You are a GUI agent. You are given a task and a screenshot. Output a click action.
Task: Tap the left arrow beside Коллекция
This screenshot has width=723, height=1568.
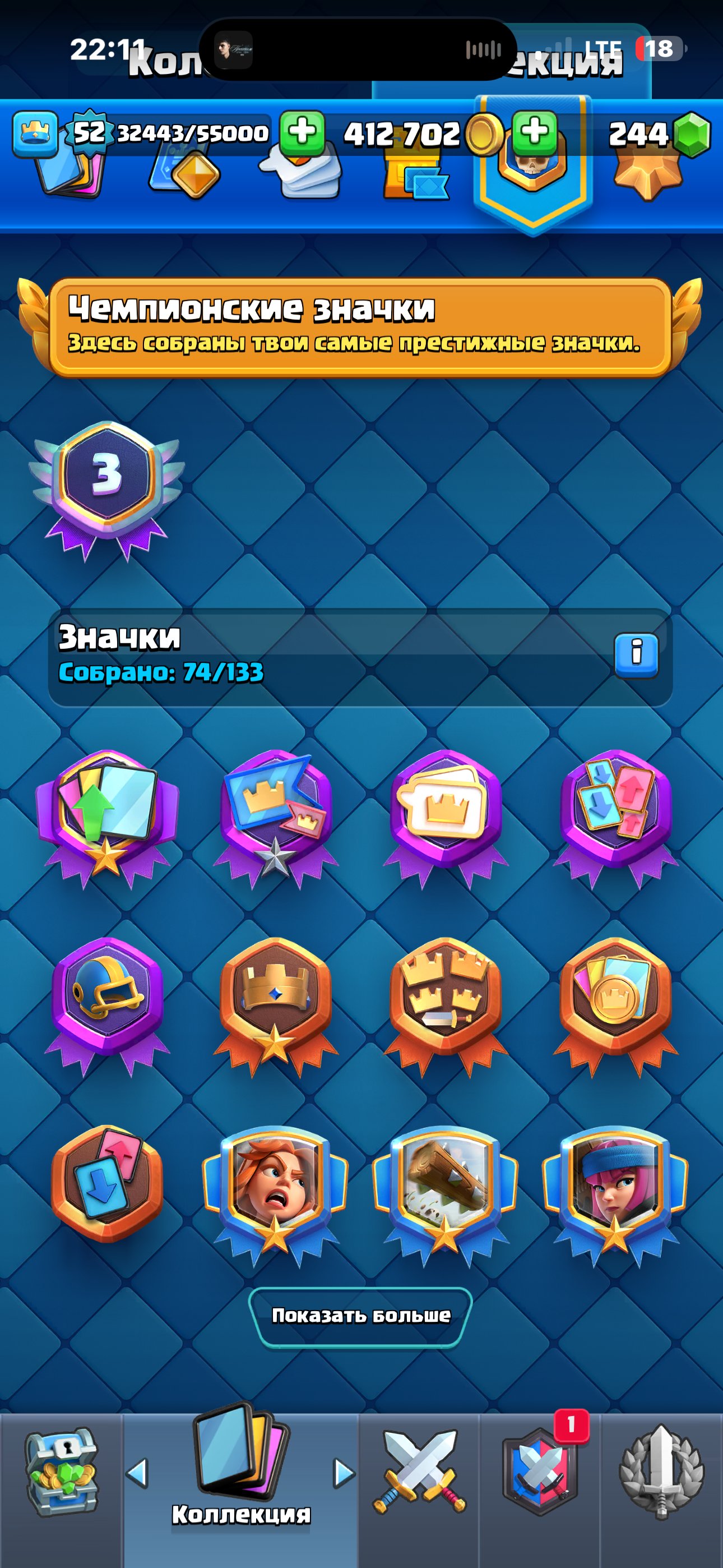point(137,1473)
